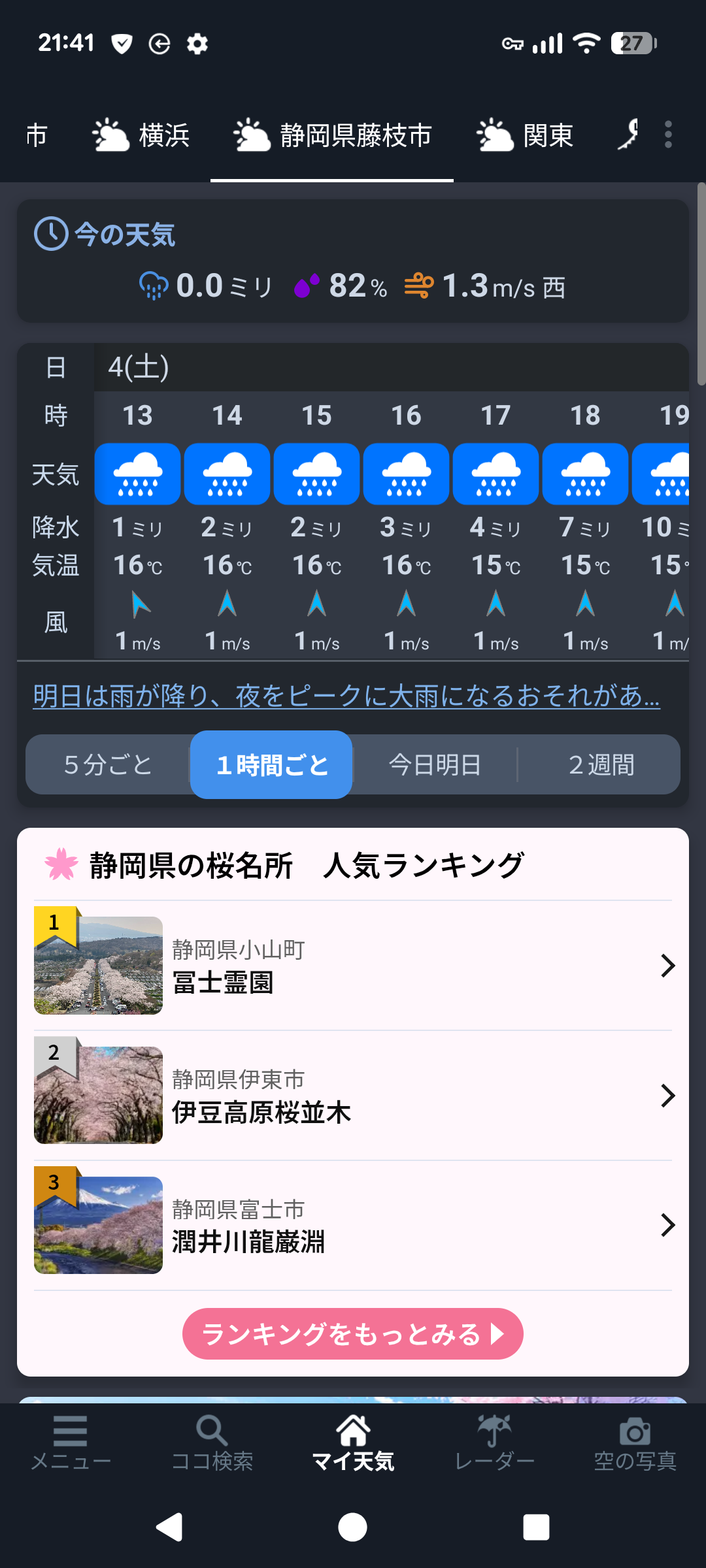Show the 5分ごと forecast view

(x=108, y=764)
